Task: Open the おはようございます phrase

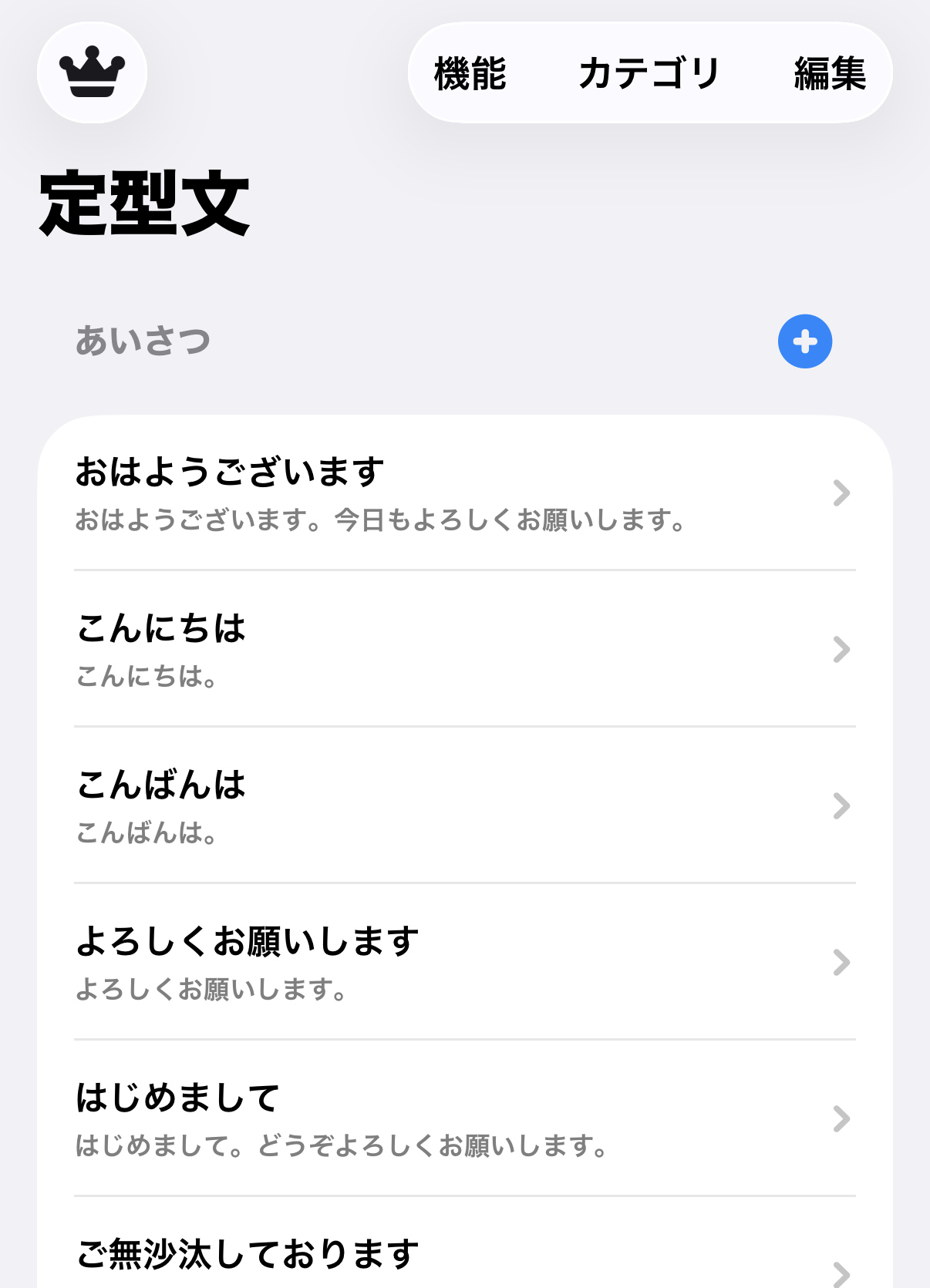Action: click(x=463, y=493)
